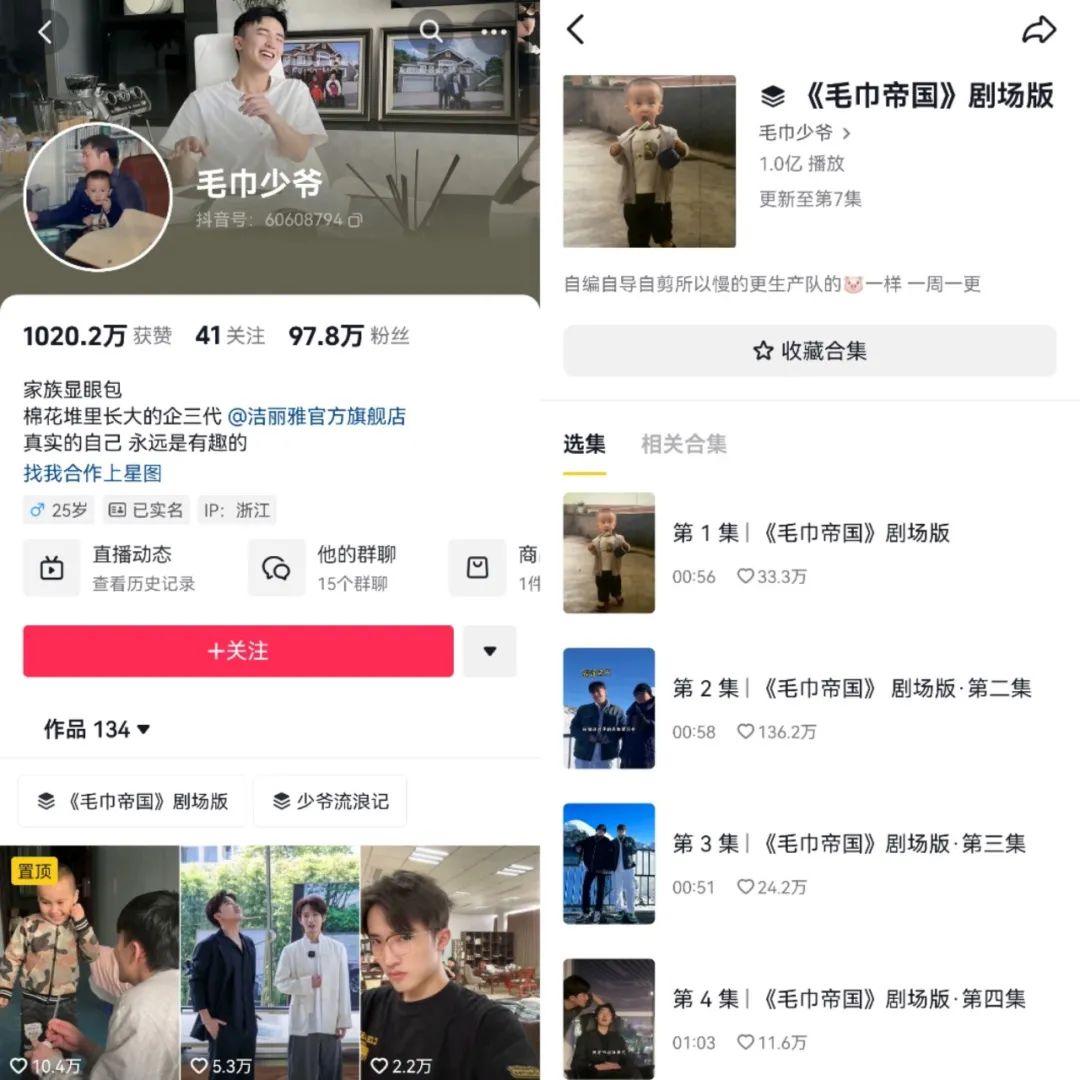Select the 少爷流浪记 collection chip
Image resolution: width=1080 pixels, height=1080 pixels.
click(x=330, y=801)
